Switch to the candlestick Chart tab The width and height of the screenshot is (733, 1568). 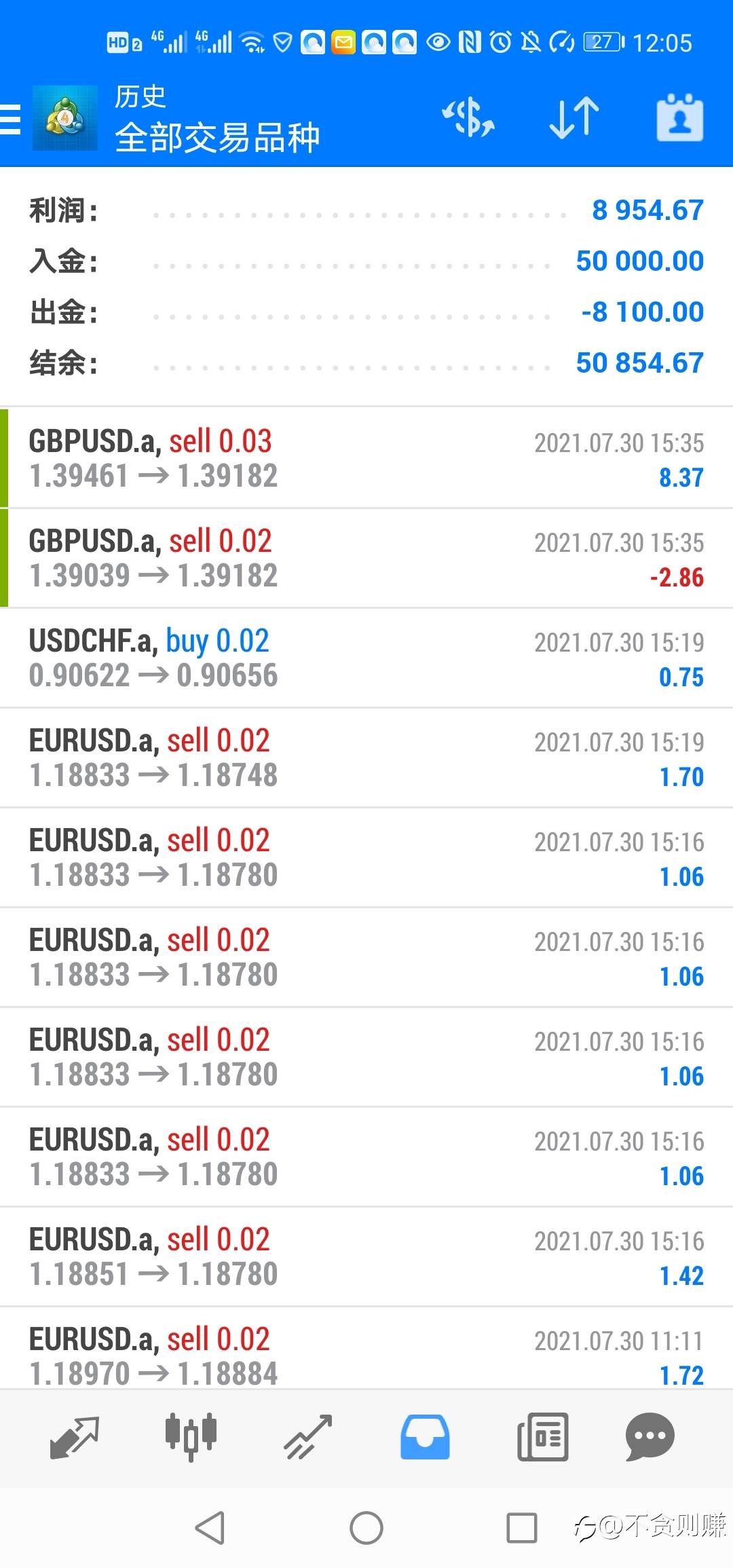pos(191,1436)
